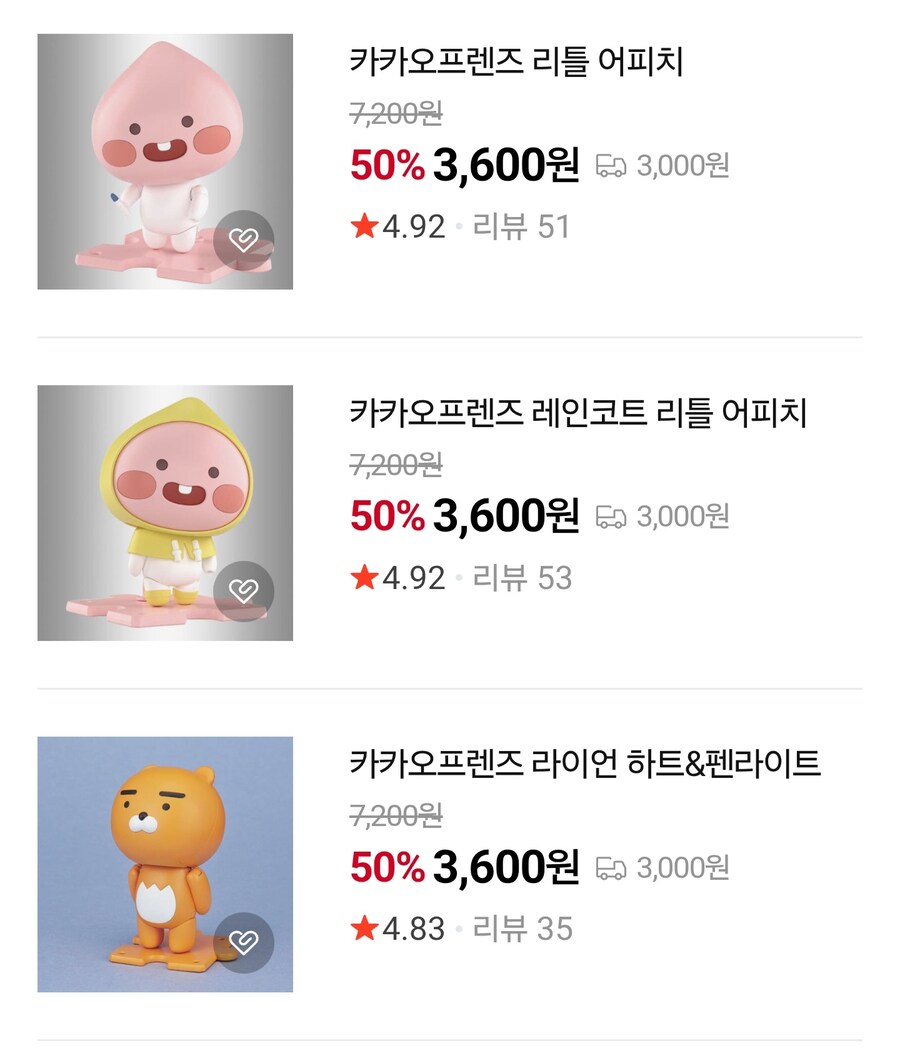Click the star icon next to 4.83 rating
Image resolution: width=900 pixels, height=1048 pixels.
(365, 927)
